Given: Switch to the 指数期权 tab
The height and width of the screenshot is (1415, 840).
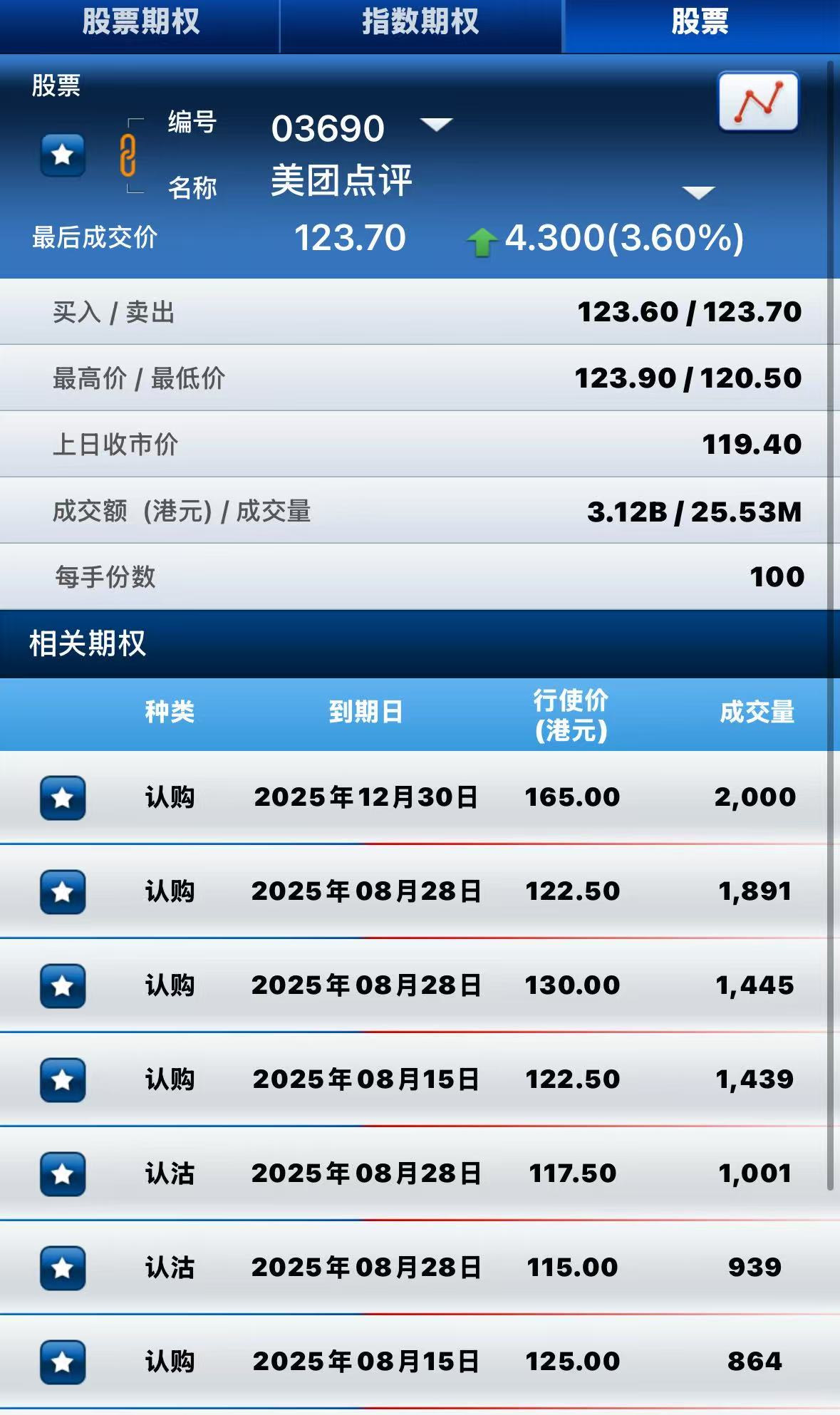Looking at the screenshot, I should point(420,21).
